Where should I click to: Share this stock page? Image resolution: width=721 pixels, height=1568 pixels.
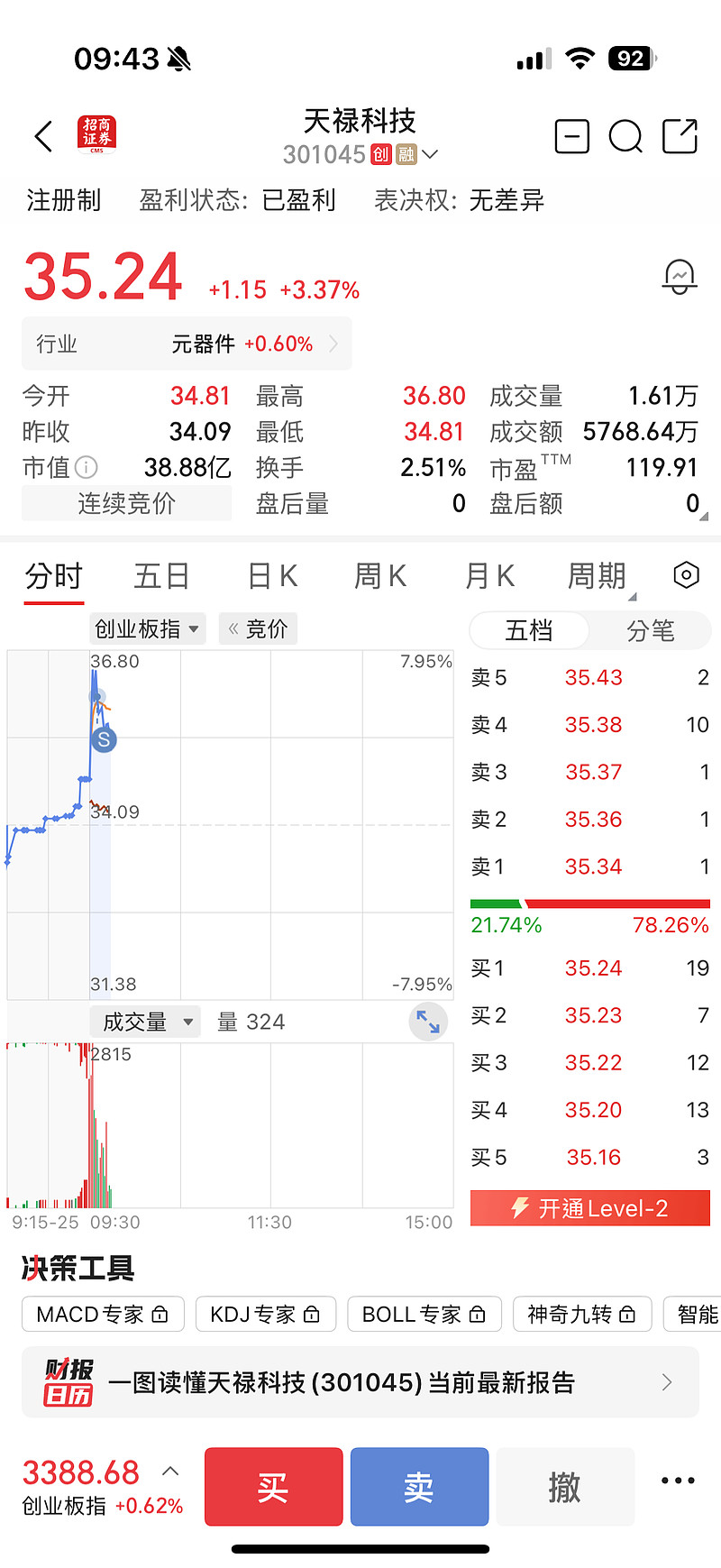(x=680, y=137)
